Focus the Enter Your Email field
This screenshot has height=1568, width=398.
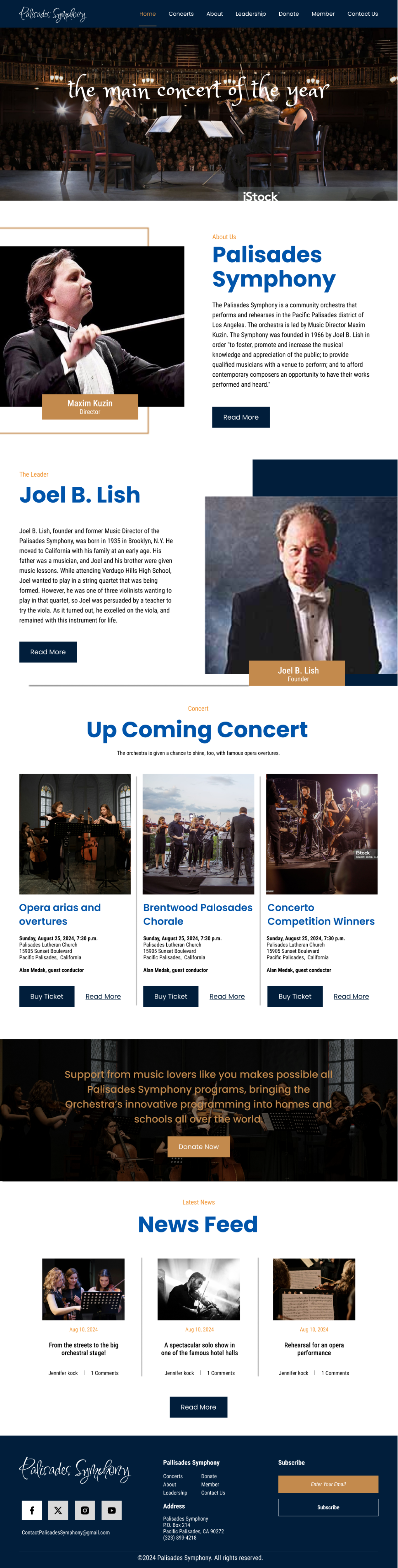click(328, 1484)
